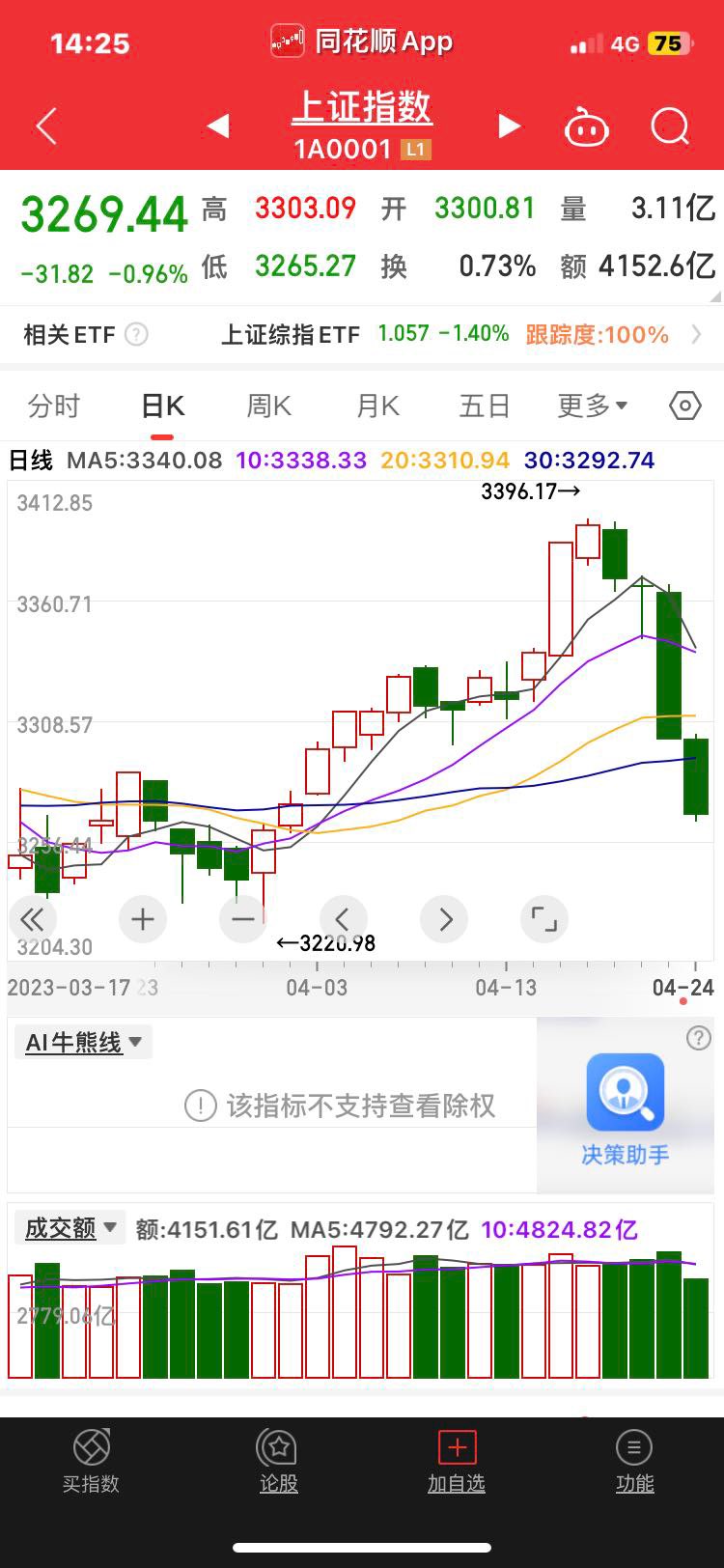This screenshot has height=1568, width=724.
Task: Switch to the next index with right triangle
Action: click(x=509, y=126)
